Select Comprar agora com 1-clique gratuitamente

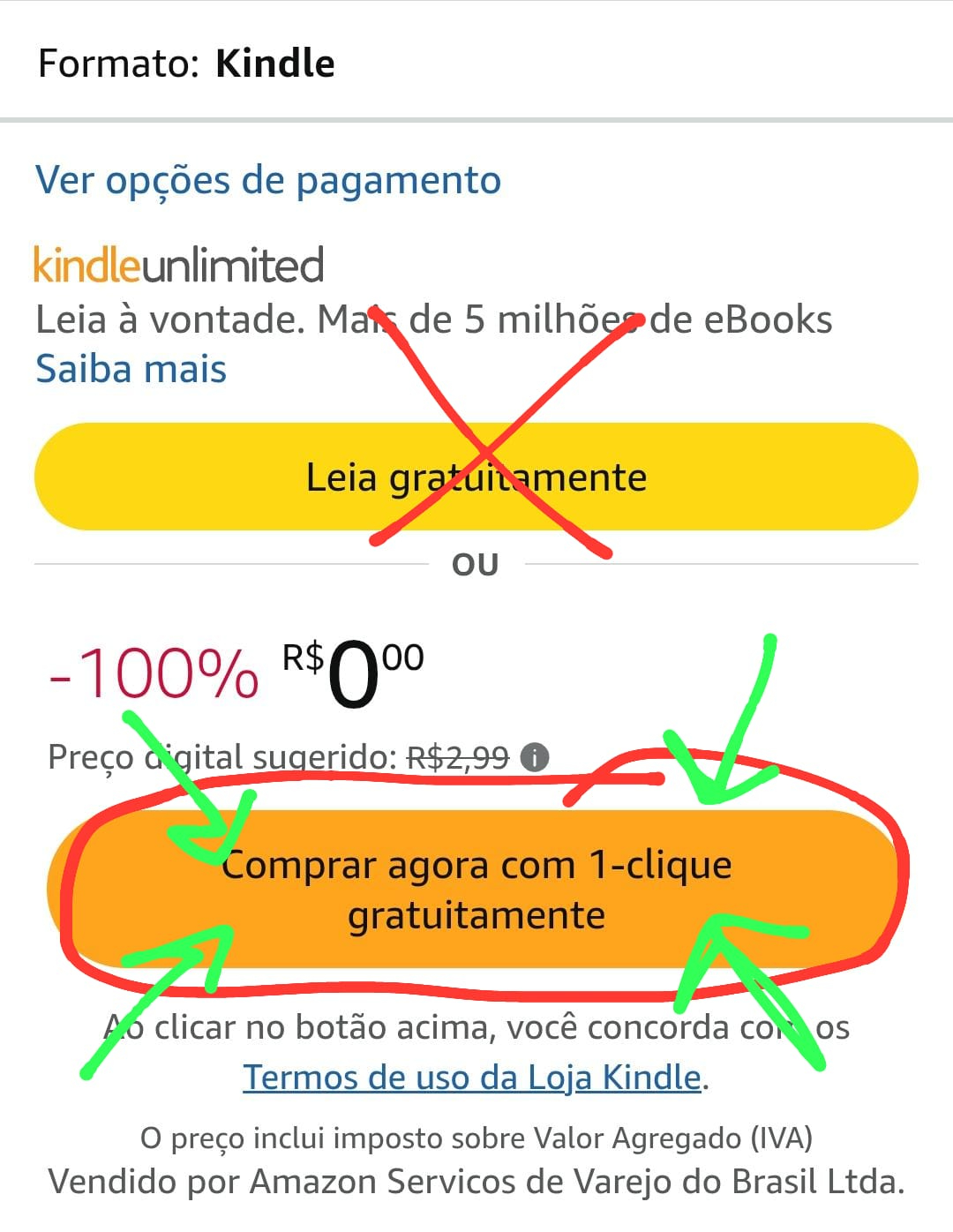[x=476, y=890]
